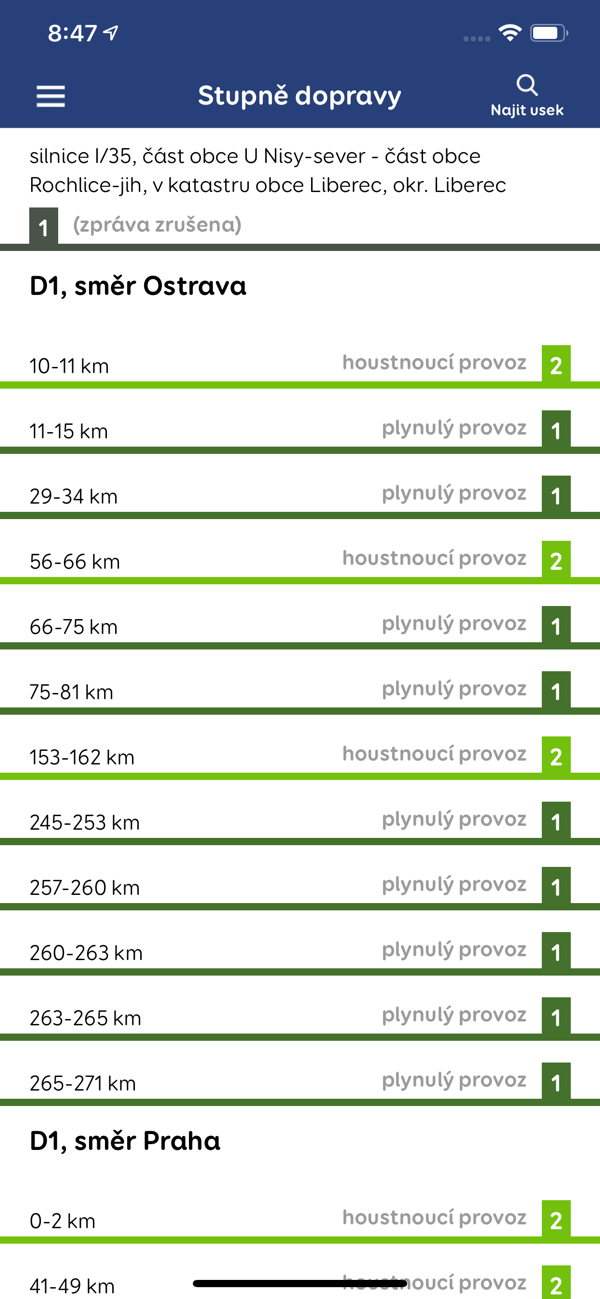The image size is (600, 1299).
Task: Tap Najit usek search button
Action: click(527, 96)
